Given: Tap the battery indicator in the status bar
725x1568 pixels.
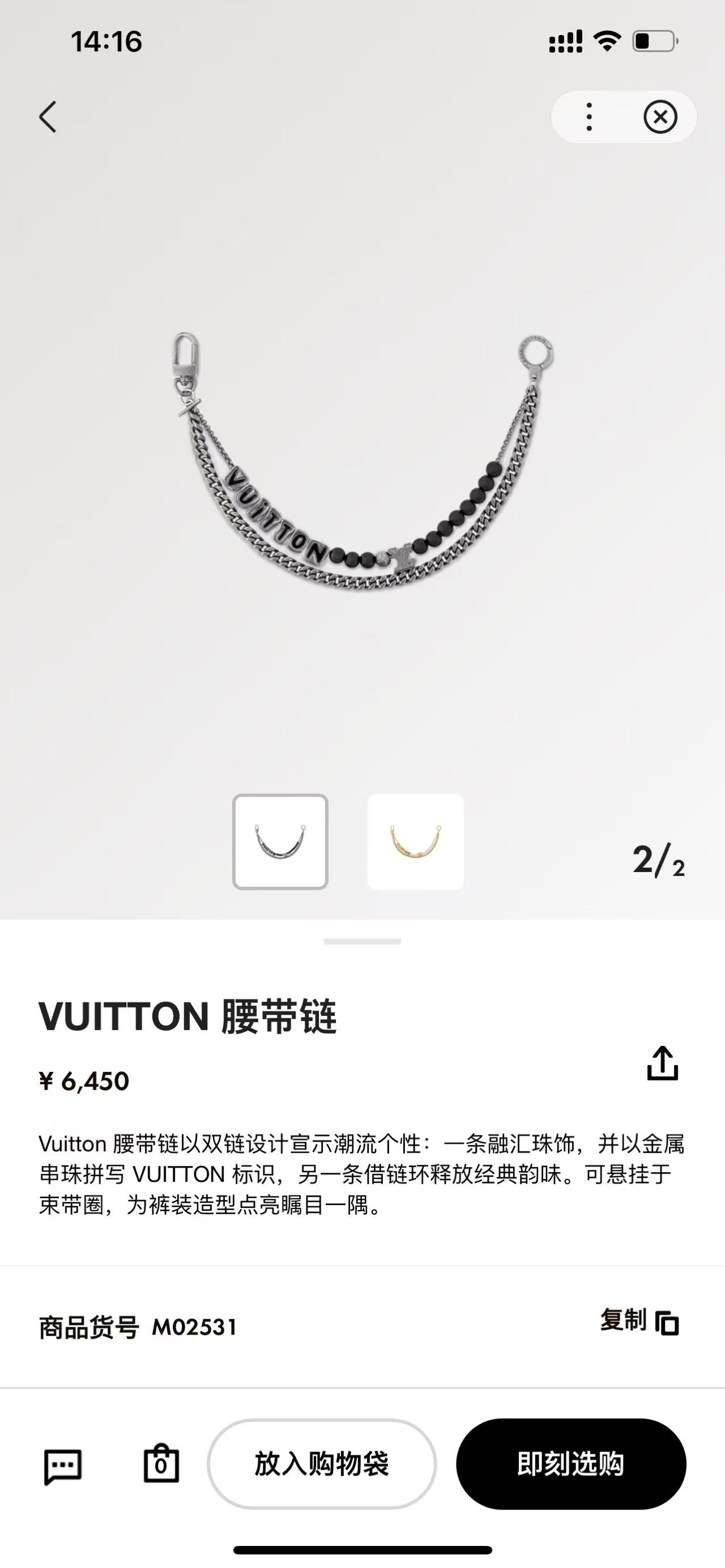Looking at the screenshot, I should click(654, 40).
